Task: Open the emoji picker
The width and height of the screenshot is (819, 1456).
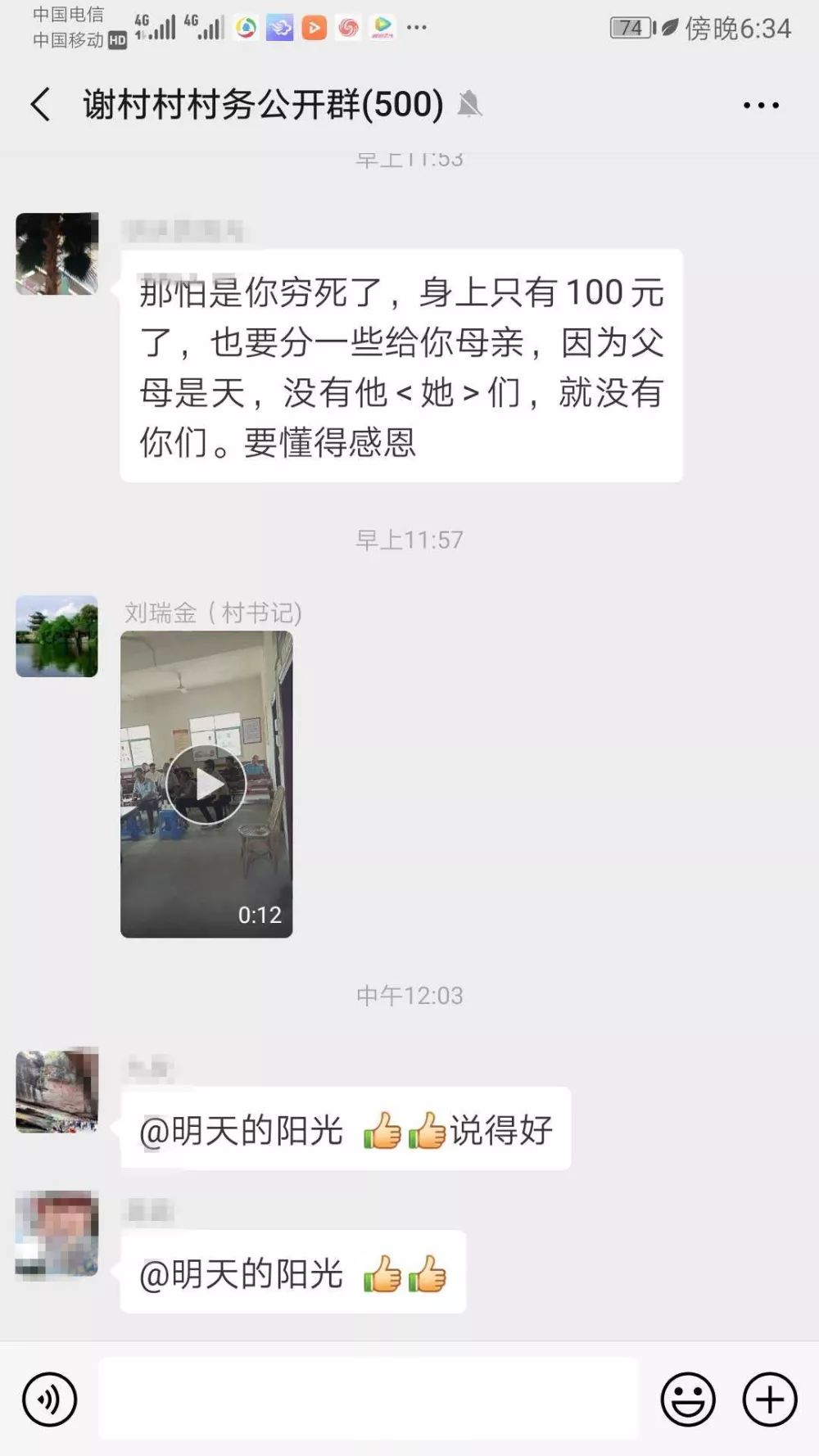Action: tap(687, 1399)
